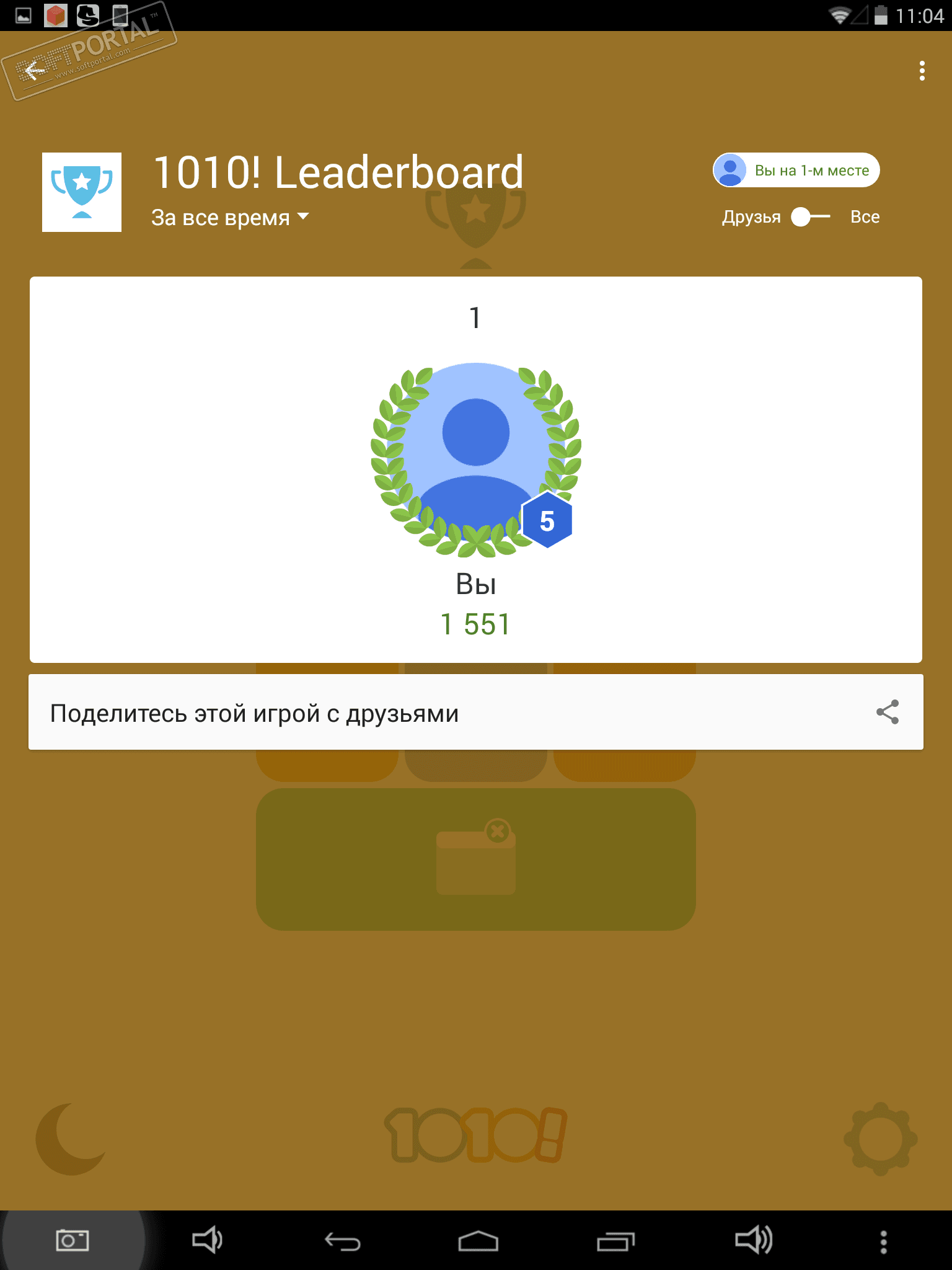Screen dimensions: 952x1270
Task: Raise the volume in the navigation bar
Action: pyautogui.click(x=753, y=1240)
